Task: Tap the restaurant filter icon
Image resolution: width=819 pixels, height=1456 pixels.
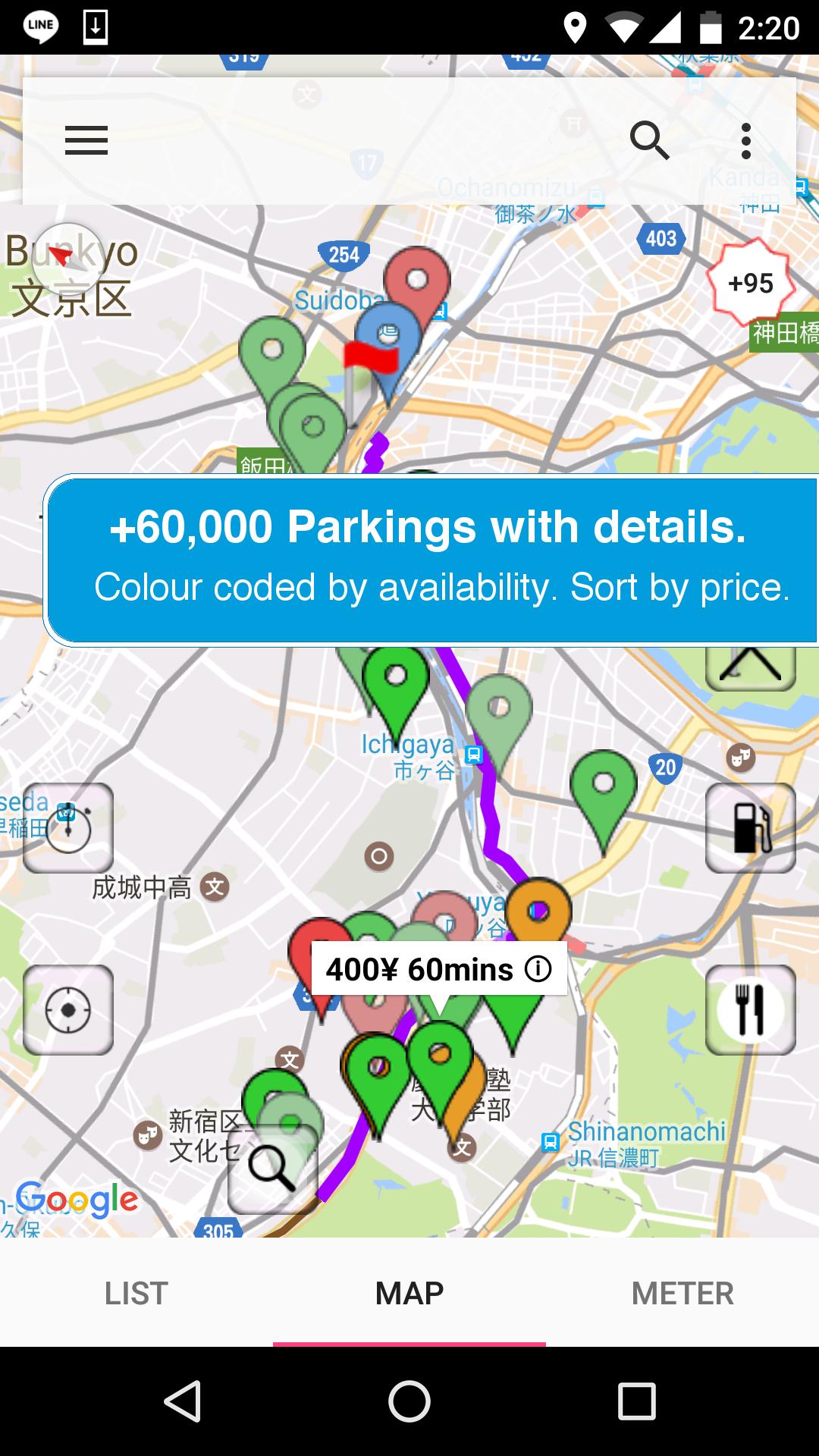Action: [750, 1009]
